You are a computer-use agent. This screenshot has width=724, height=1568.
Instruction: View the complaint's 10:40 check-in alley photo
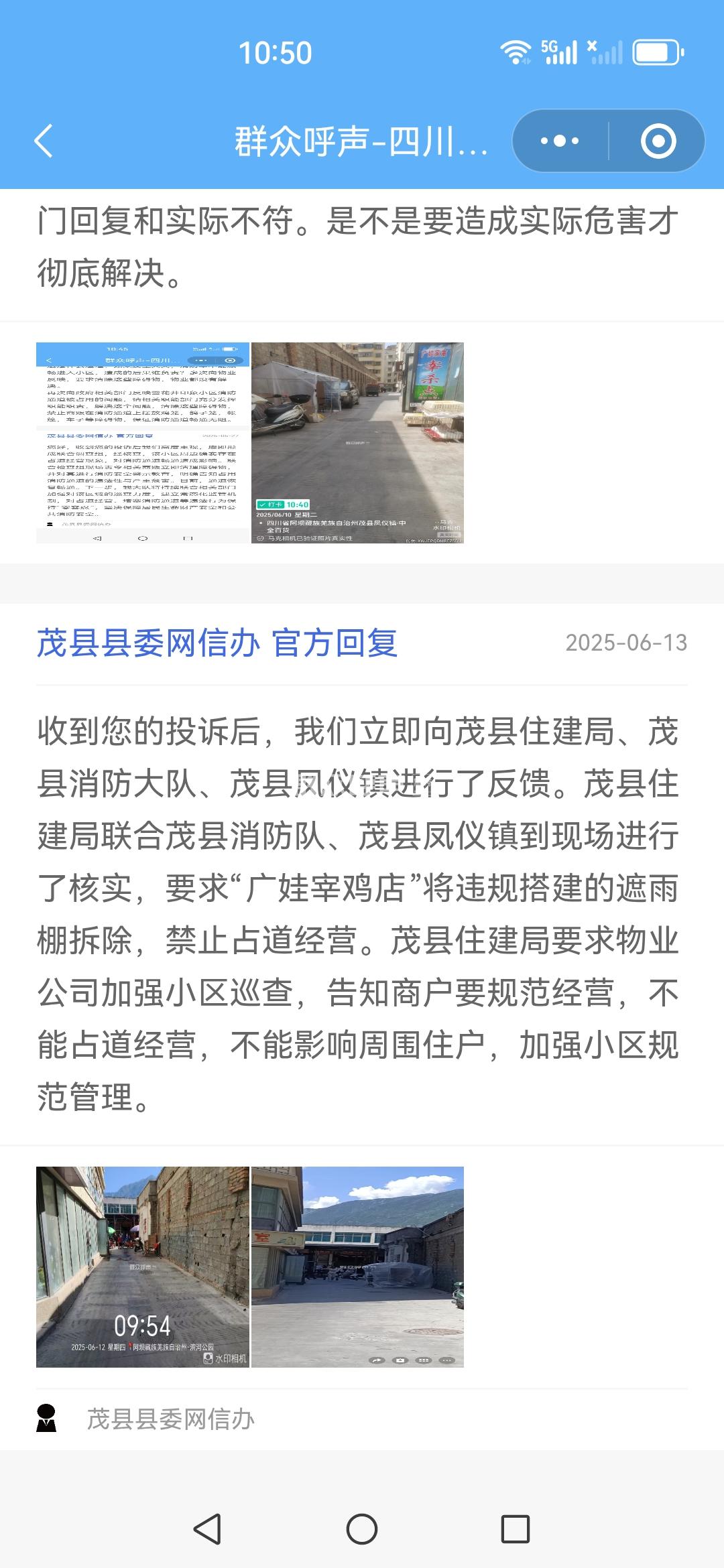[x=357, y=443]
